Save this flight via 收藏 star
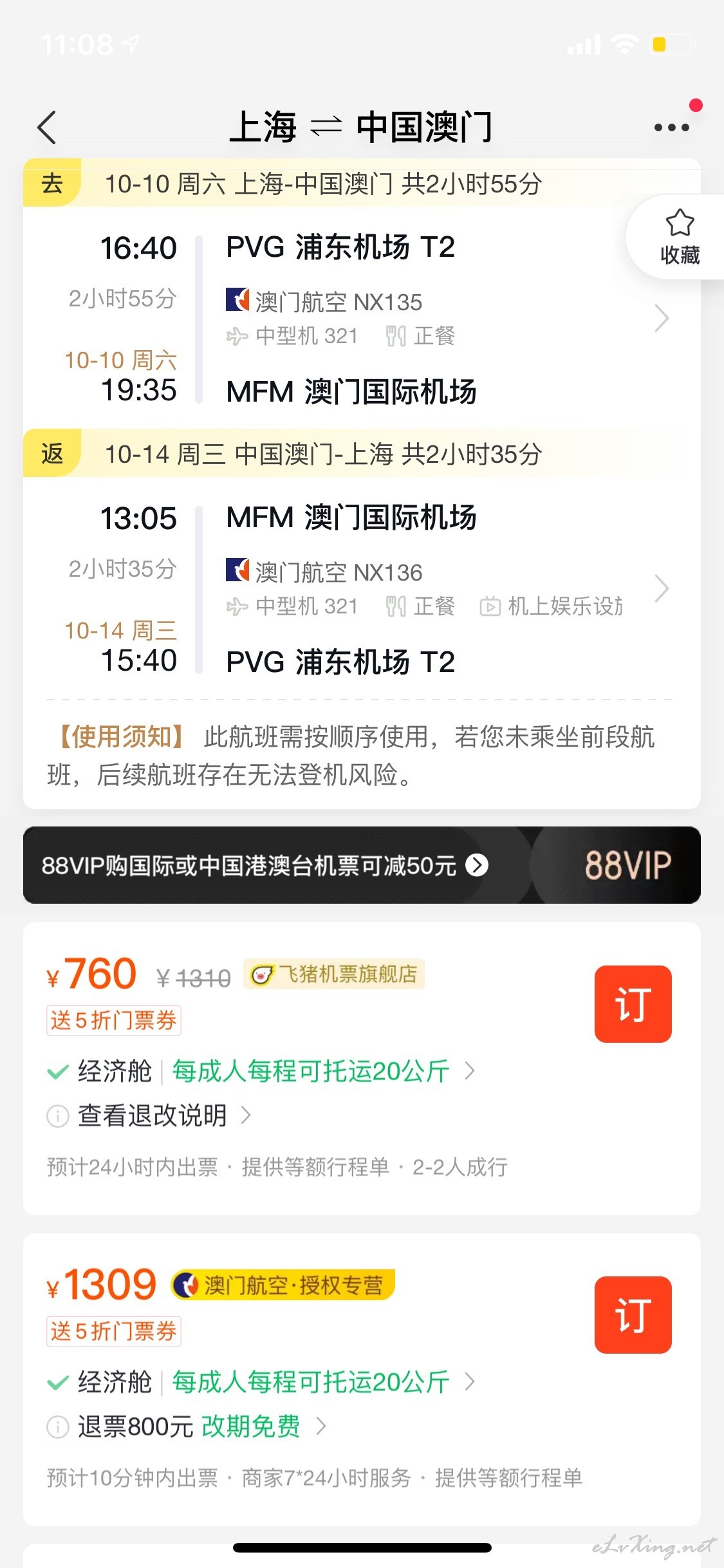Screen dimensions: 724x1568 (679, 237)
